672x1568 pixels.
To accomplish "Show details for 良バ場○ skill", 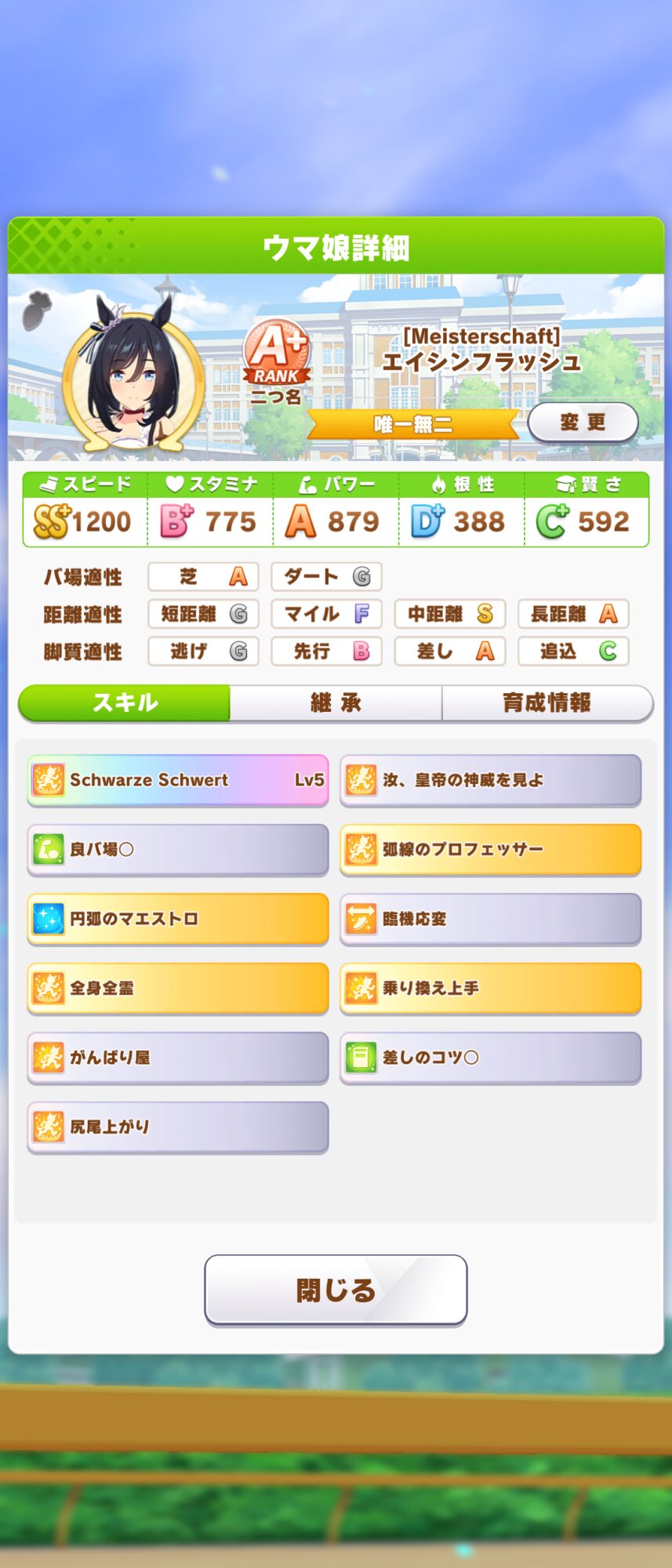I will (178, 849).
